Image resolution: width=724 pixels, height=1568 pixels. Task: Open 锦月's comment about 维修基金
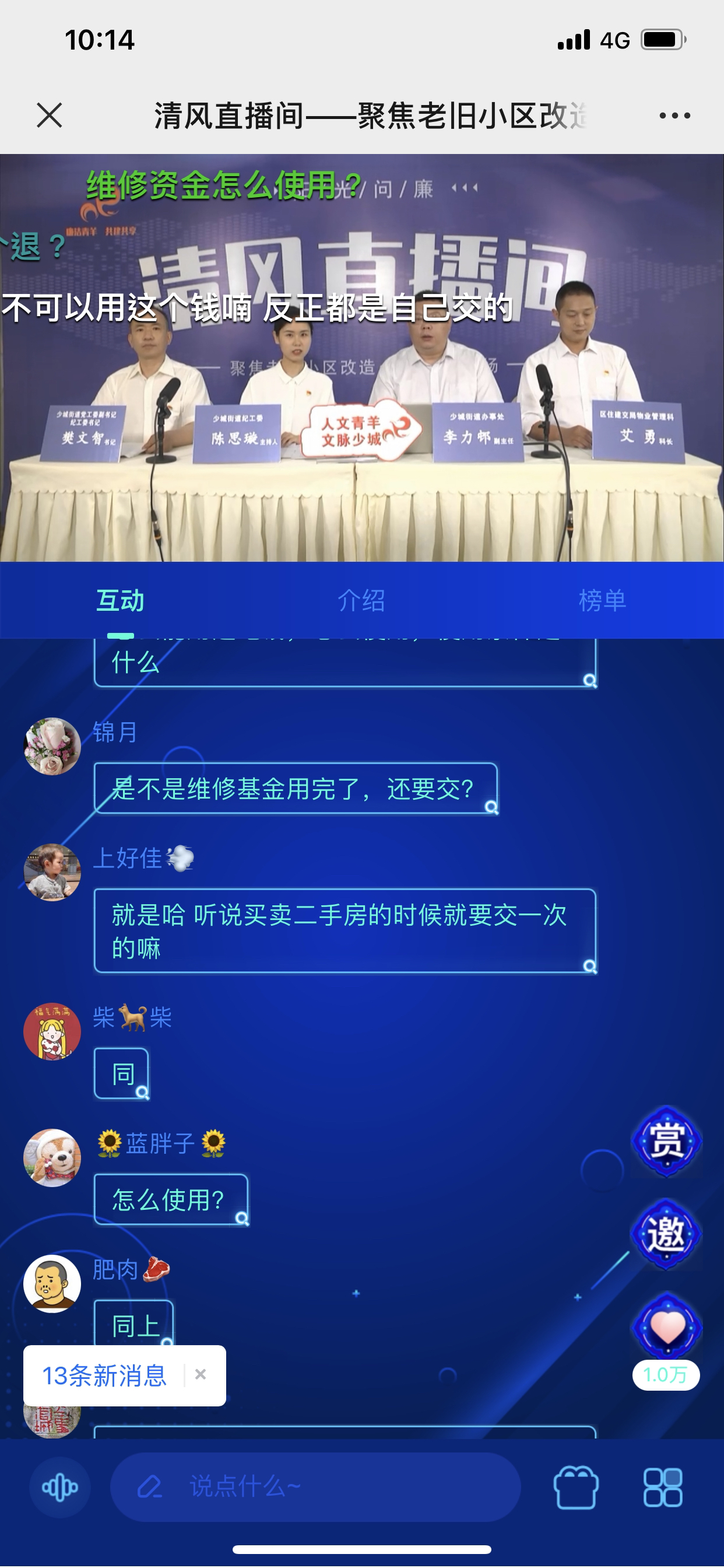[x=296, y=789]
